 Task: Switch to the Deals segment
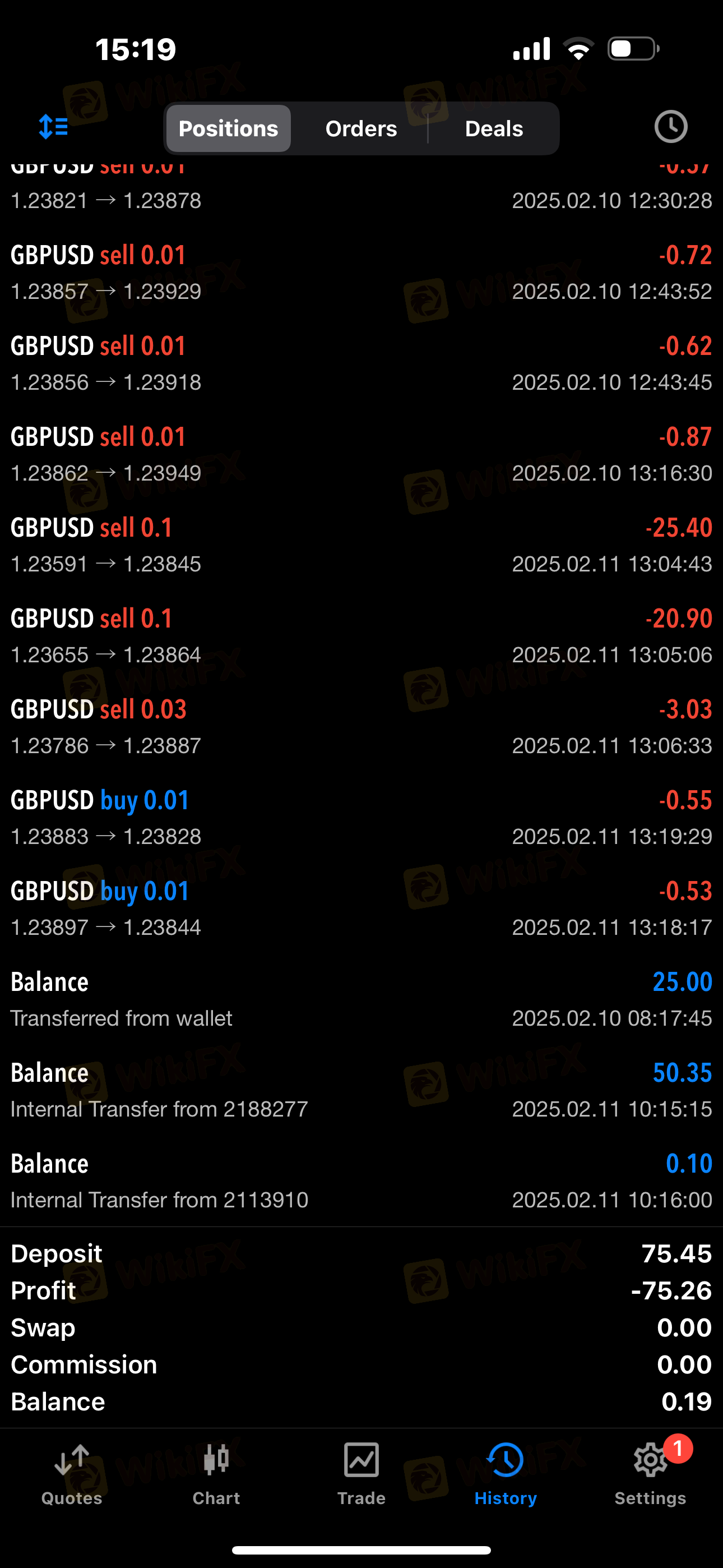pyautogui.click(x=494, y=128)
